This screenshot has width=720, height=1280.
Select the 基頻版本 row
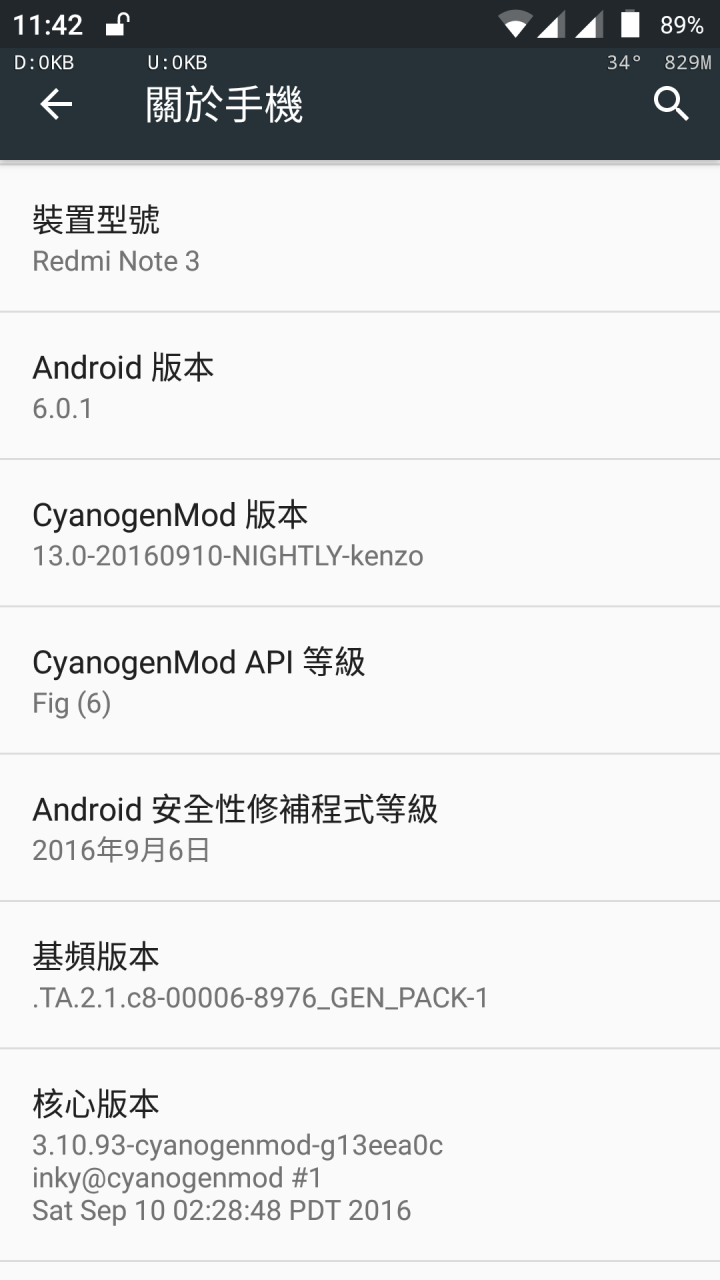pos(360,975)
